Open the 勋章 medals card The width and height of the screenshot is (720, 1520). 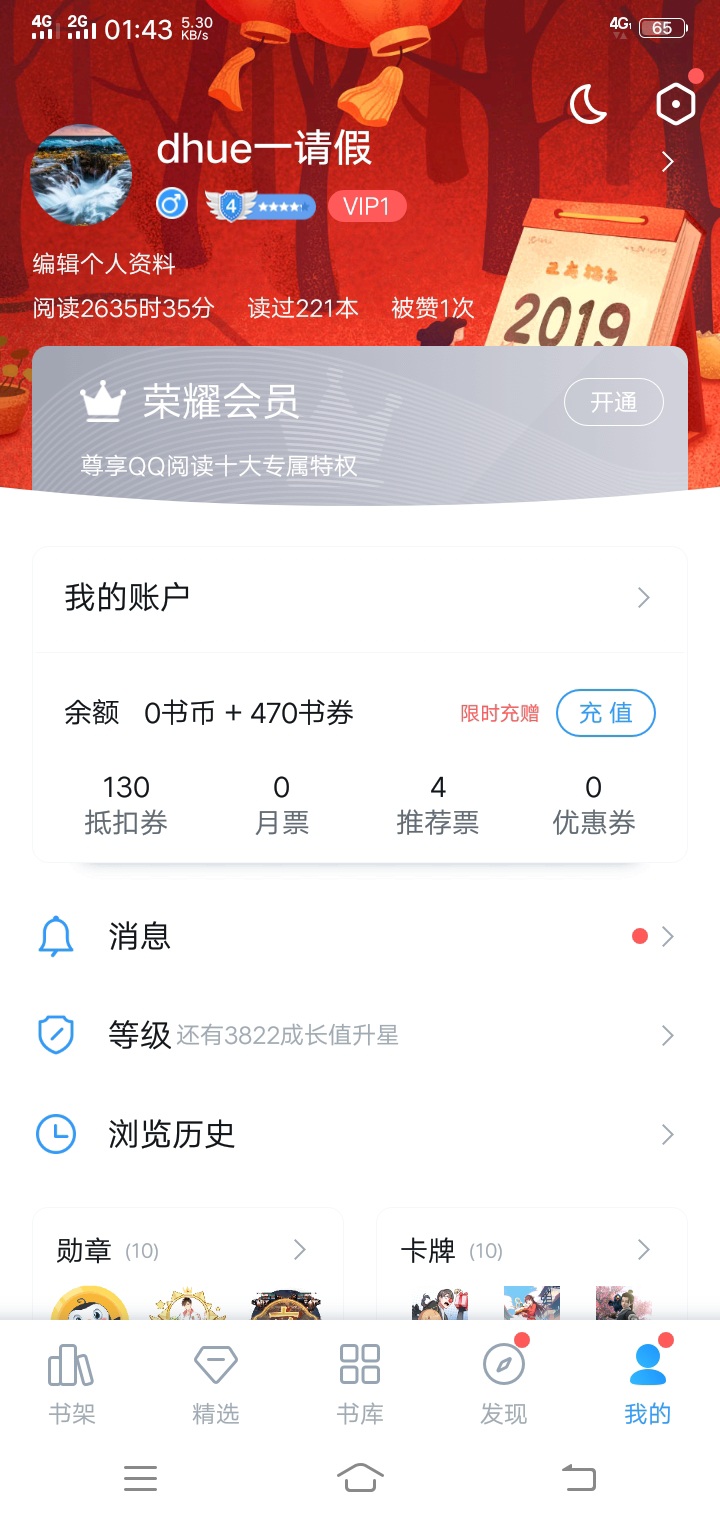[188, 1251]
